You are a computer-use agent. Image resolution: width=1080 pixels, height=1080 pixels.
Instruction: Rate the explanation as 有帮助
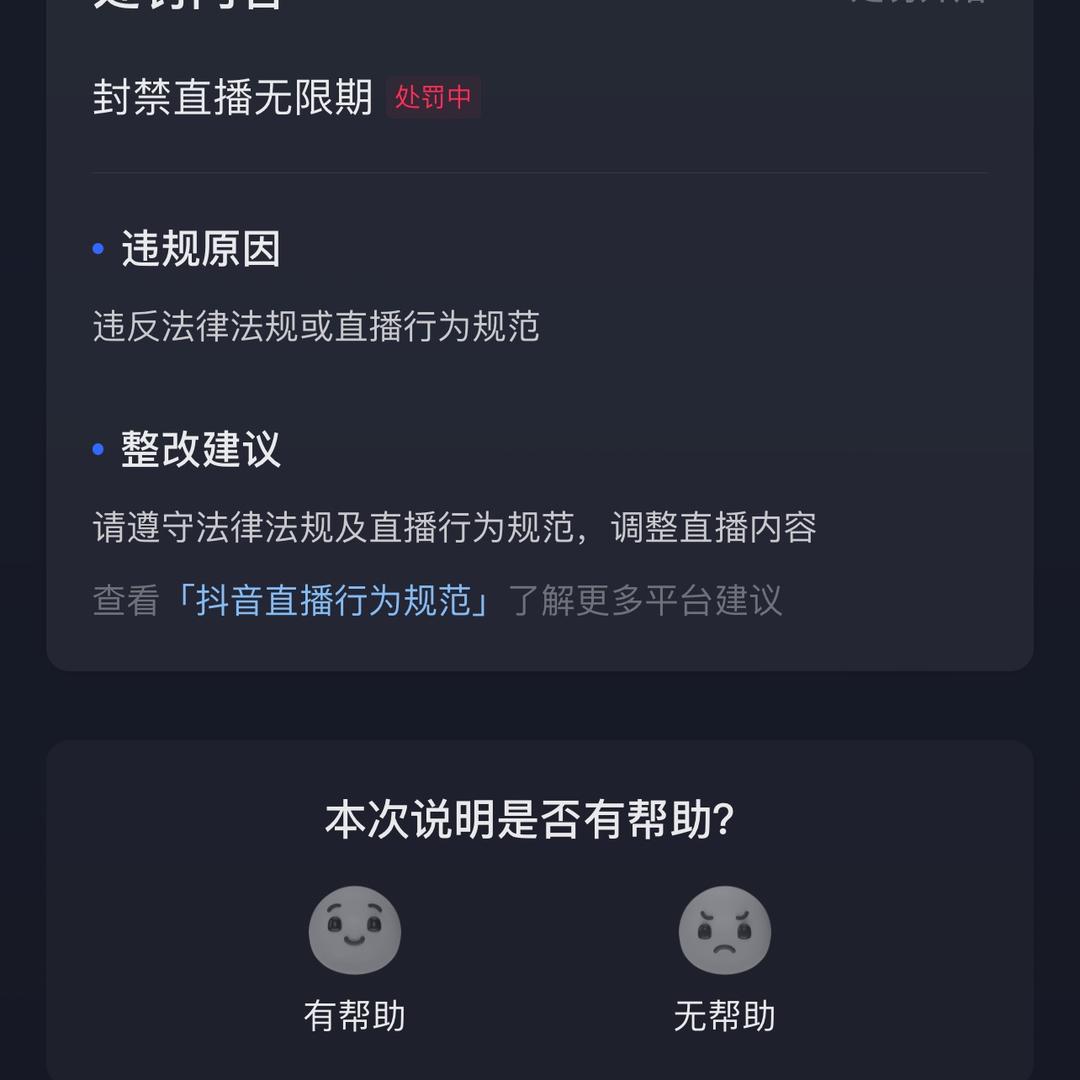[355, 931]
